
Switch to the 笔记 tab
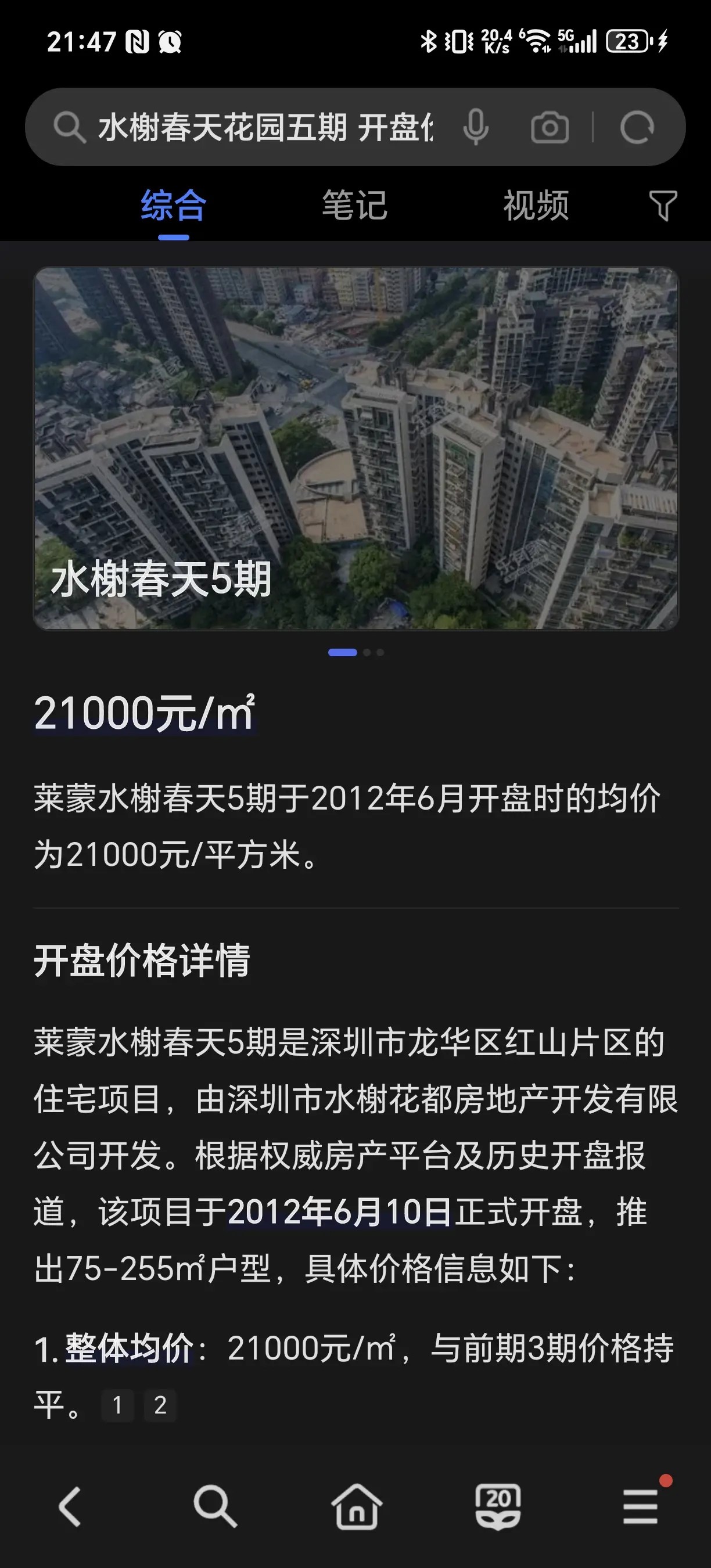coord(354,205)
